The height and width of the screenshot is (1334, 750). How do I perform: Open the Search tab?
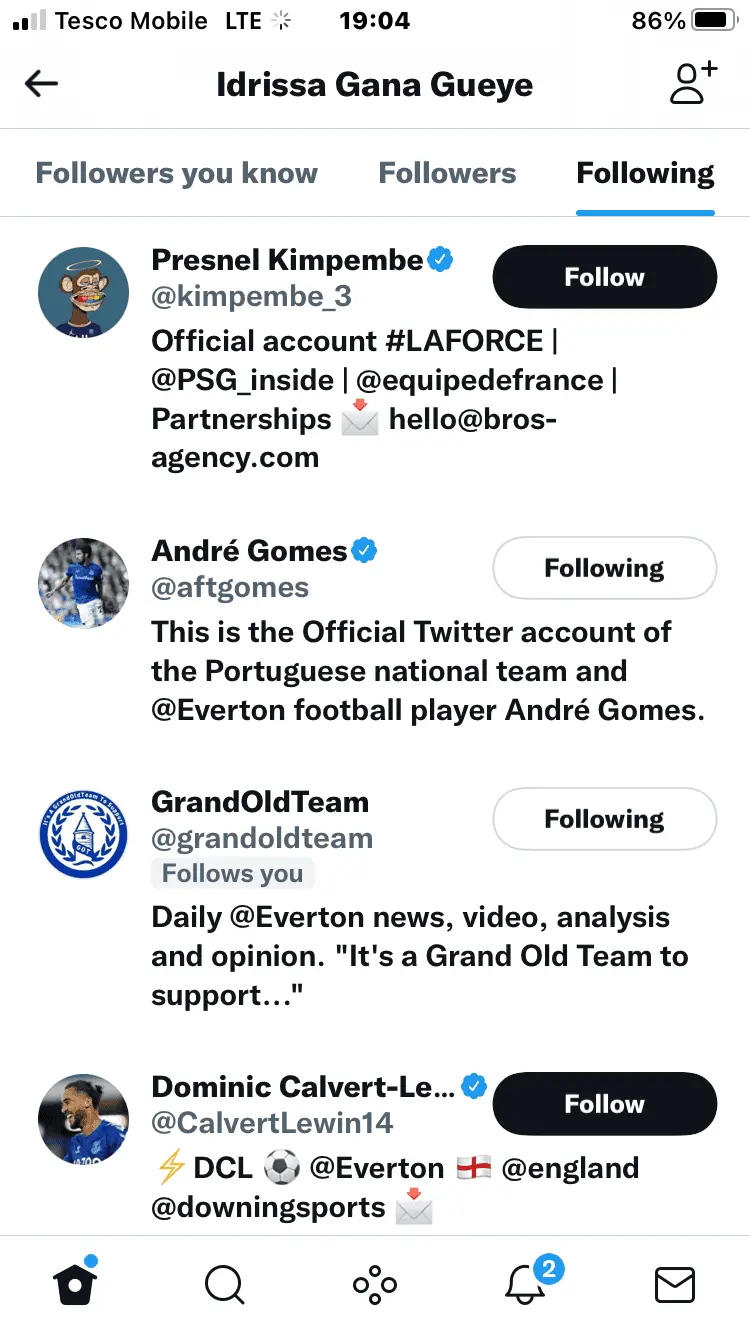[224, 1284]
